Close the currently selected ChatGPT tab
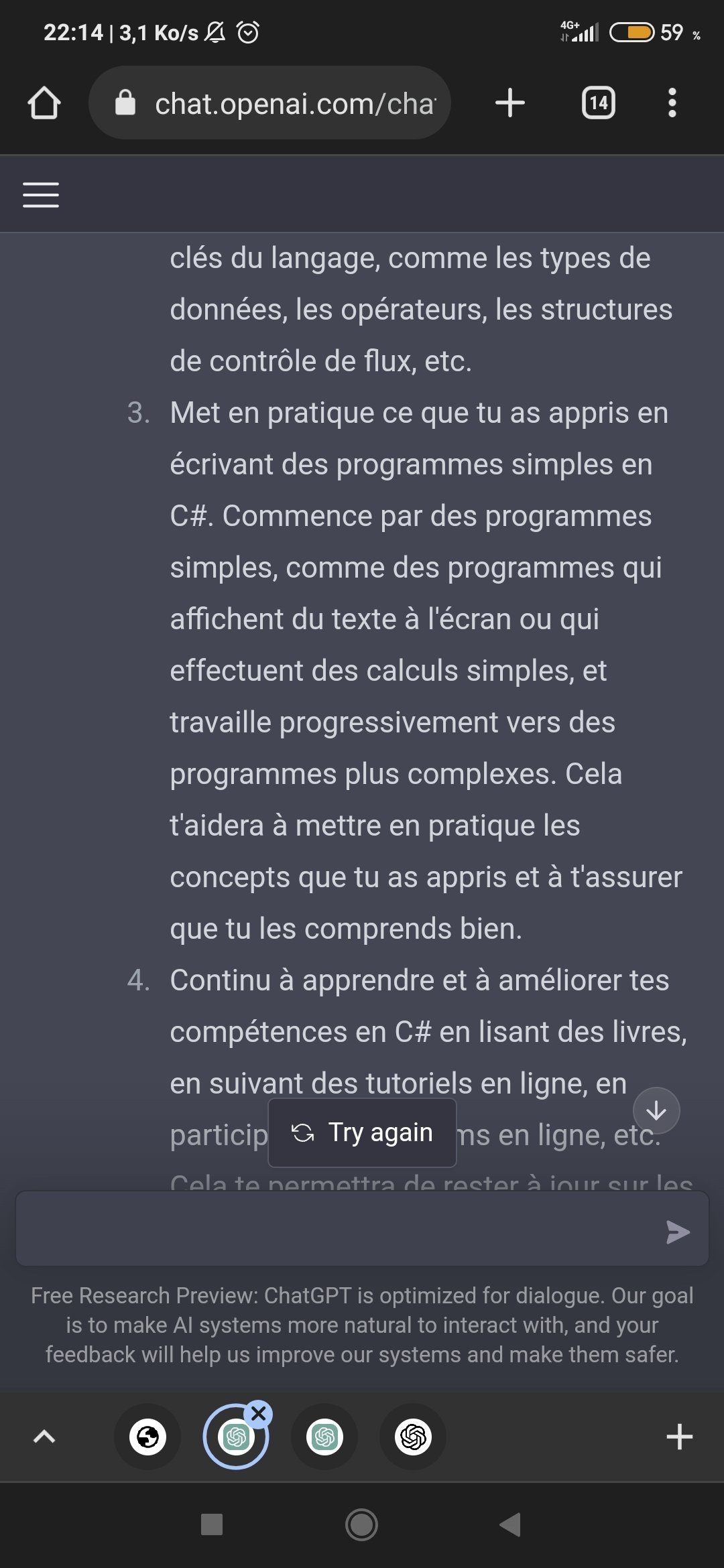724x1568 pixels. pyautogui.click(x=259, y=1414)
